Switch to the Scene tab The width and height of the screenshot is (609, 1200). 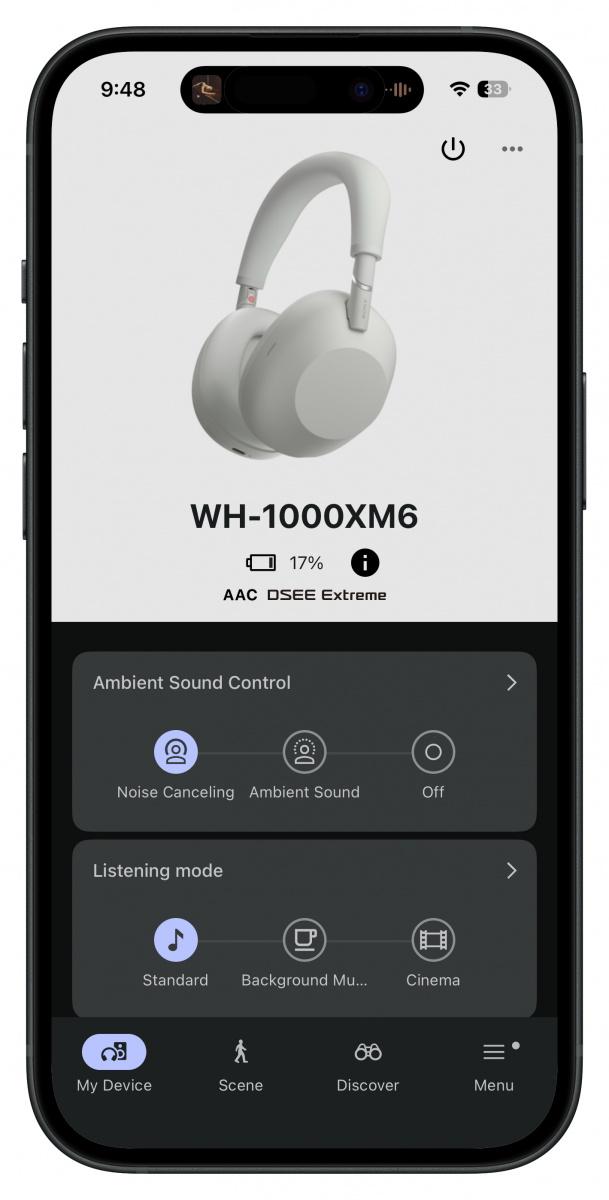click(240, 1064)
